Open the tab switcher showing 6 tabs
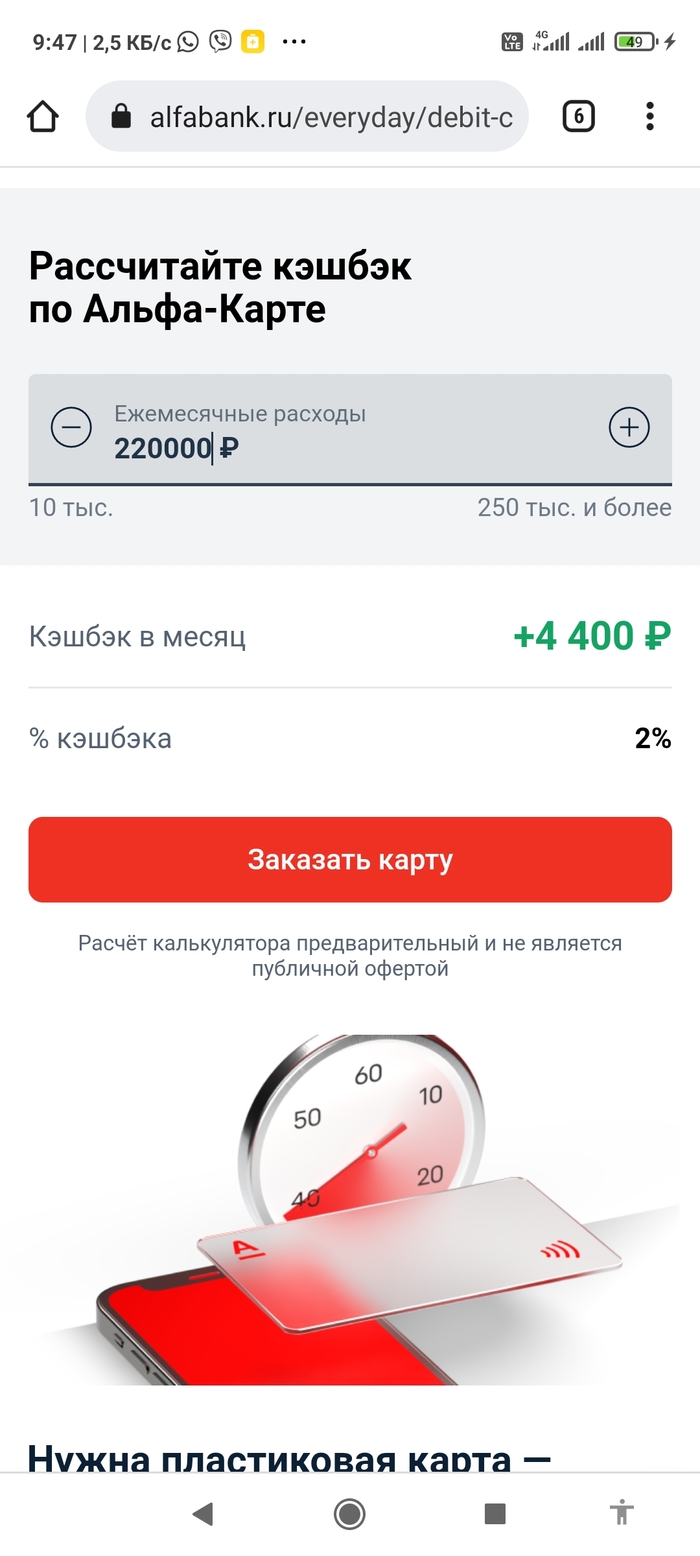 [x=578, y=118]
